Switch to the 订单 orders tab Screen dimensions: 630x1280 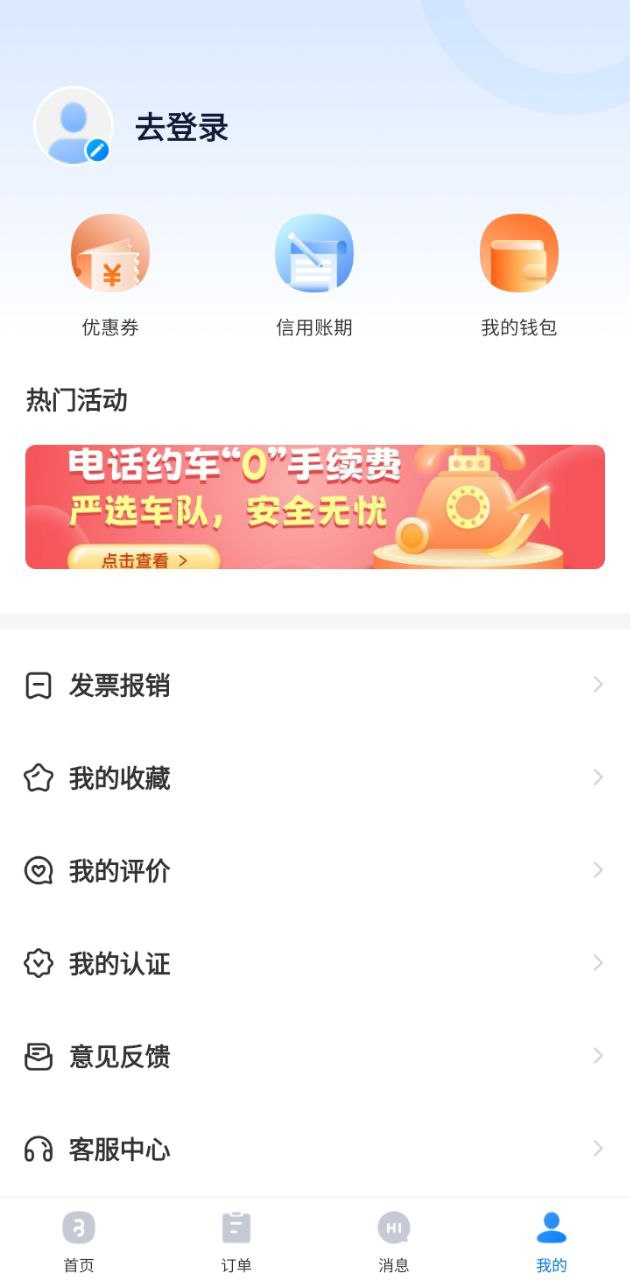pyautogui.click(x=236, y=1240)
